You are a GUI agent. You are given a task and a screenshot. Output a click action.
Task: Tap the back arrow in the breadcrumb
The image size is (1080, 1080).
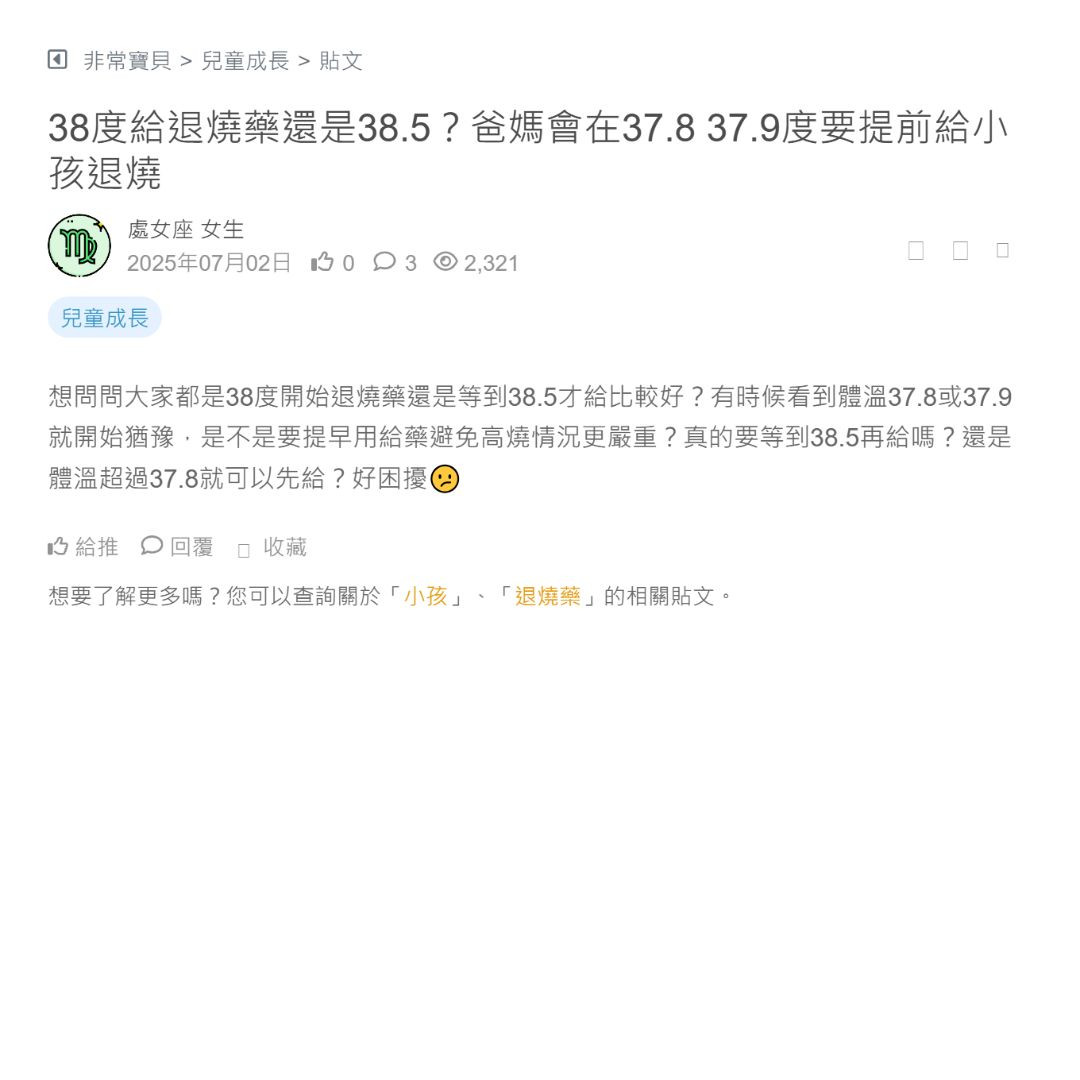[x=57, y=60]
